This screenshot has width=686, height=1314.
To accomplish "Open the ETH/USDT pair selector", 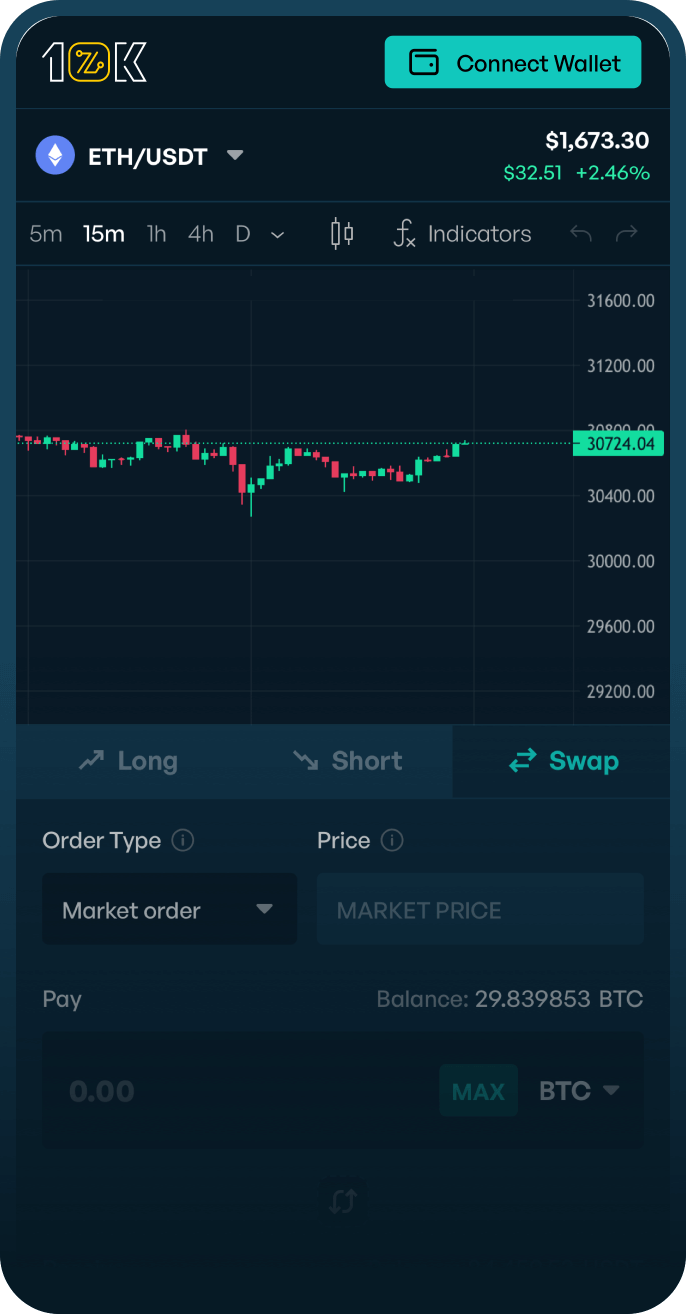I will (x=141, y=156).
